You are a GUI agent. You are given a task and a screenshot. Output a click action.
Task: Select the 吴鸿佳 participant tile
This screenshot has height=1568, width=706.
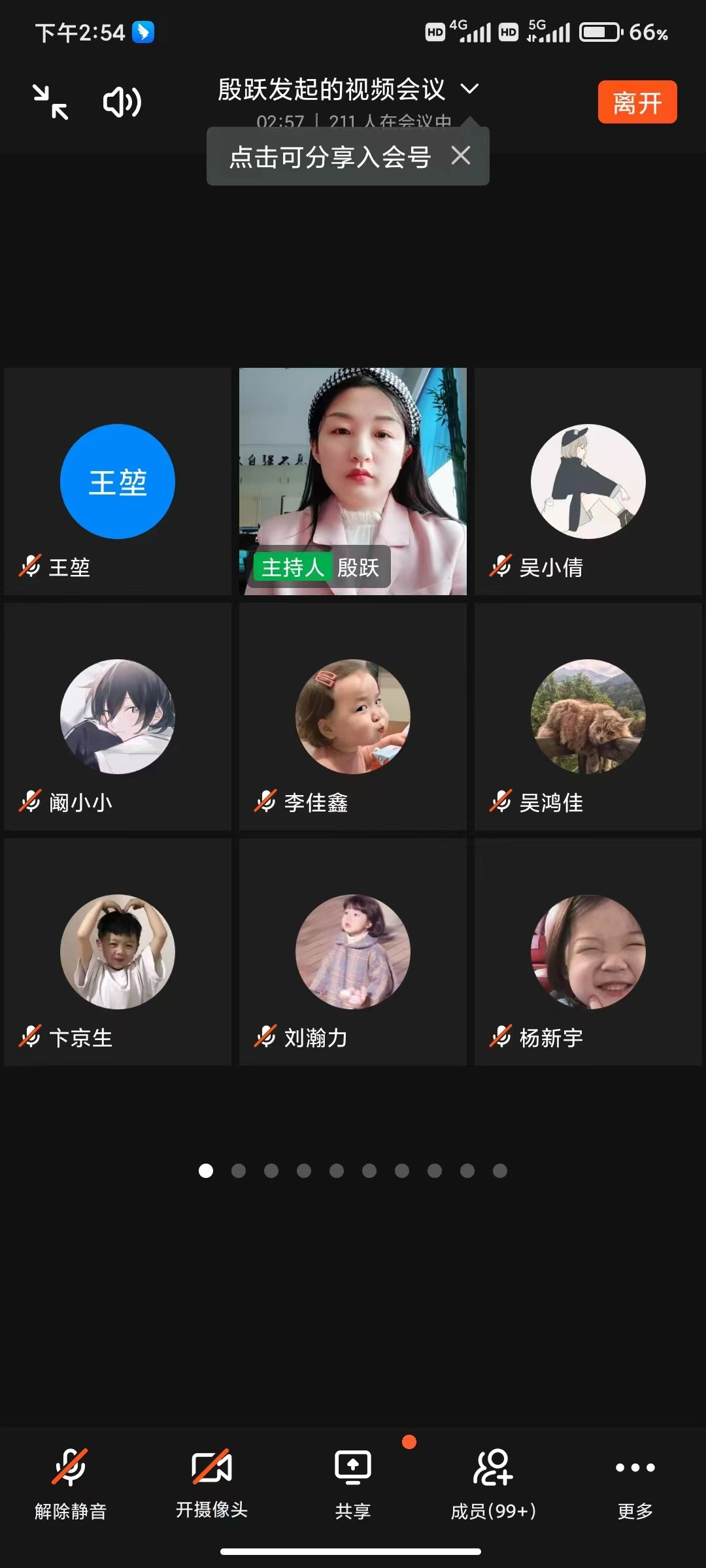coord(588,717)
